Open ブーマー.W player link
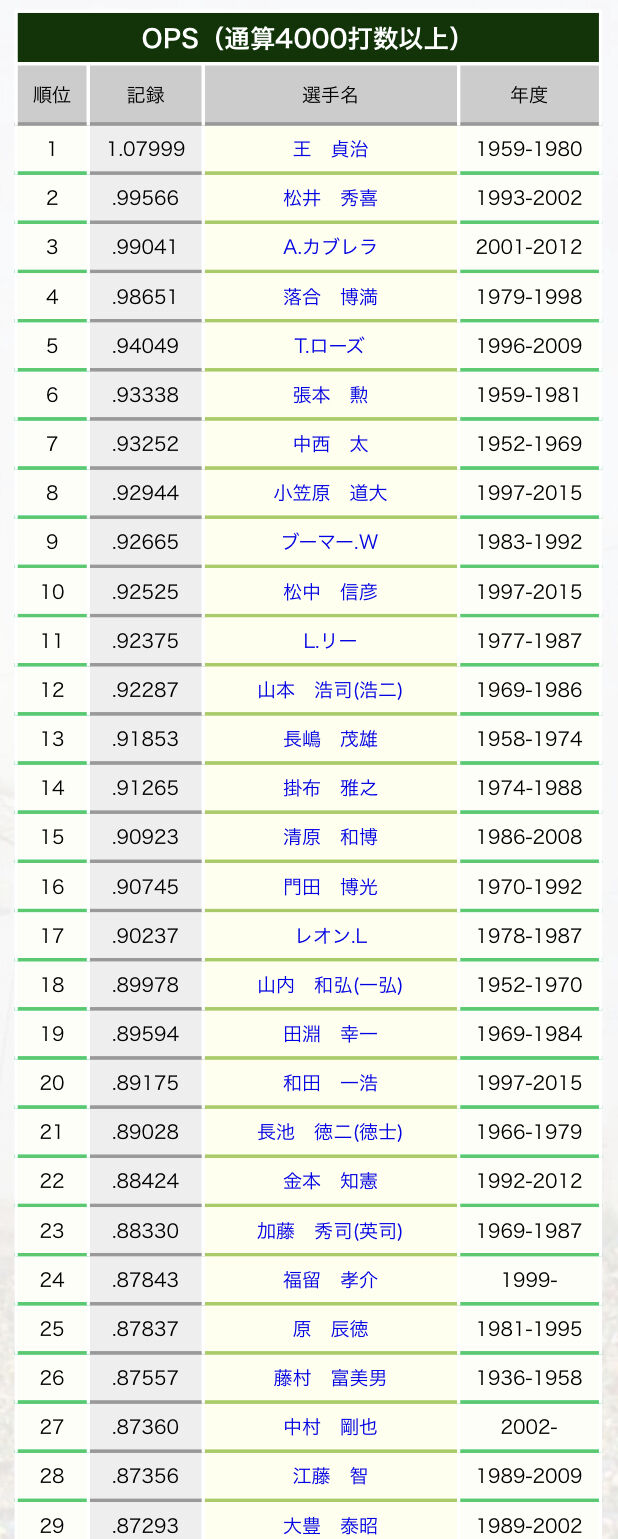Viewport: 618px width, 1539px height. tap(330, 542)
